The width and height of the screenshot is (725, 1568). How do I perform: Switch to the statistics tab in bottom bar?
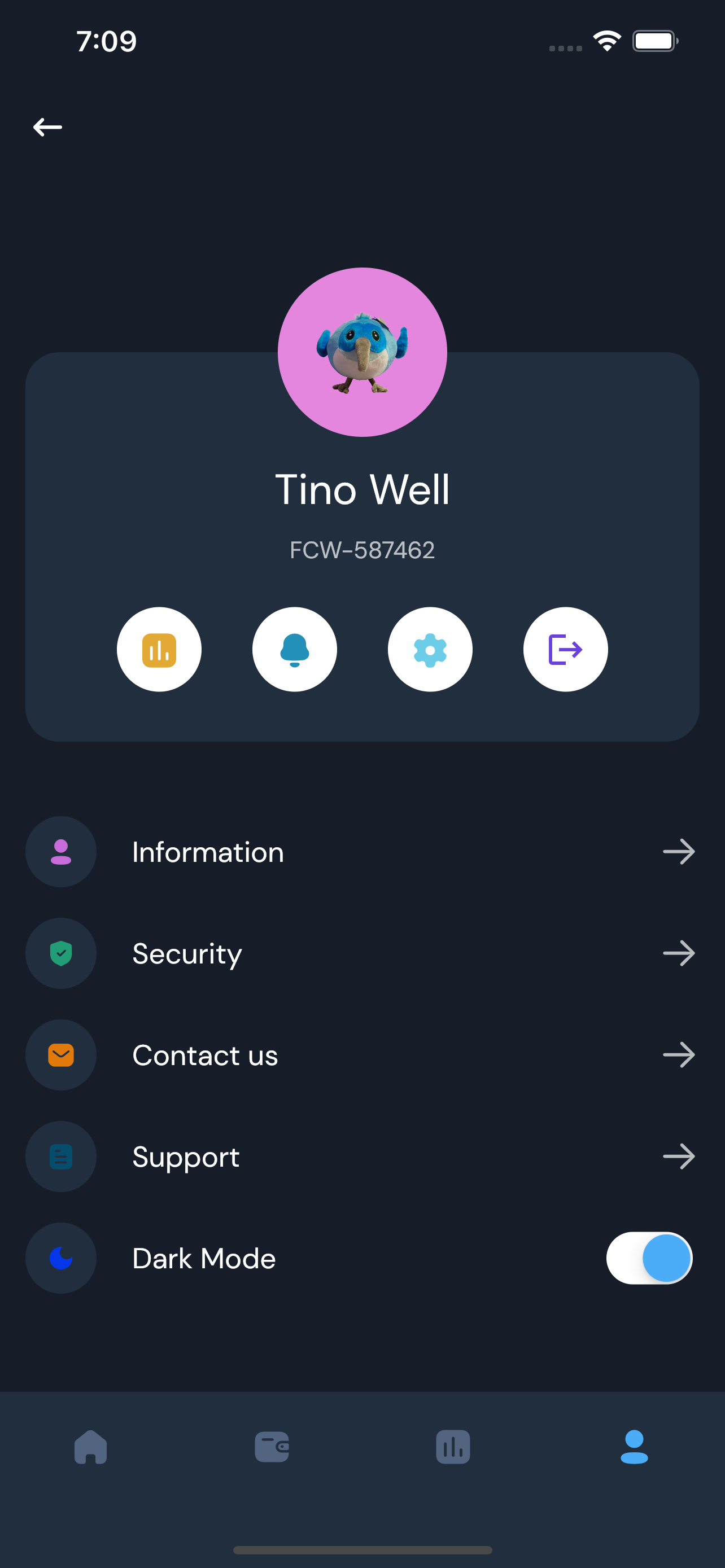tap(453, 1447)
